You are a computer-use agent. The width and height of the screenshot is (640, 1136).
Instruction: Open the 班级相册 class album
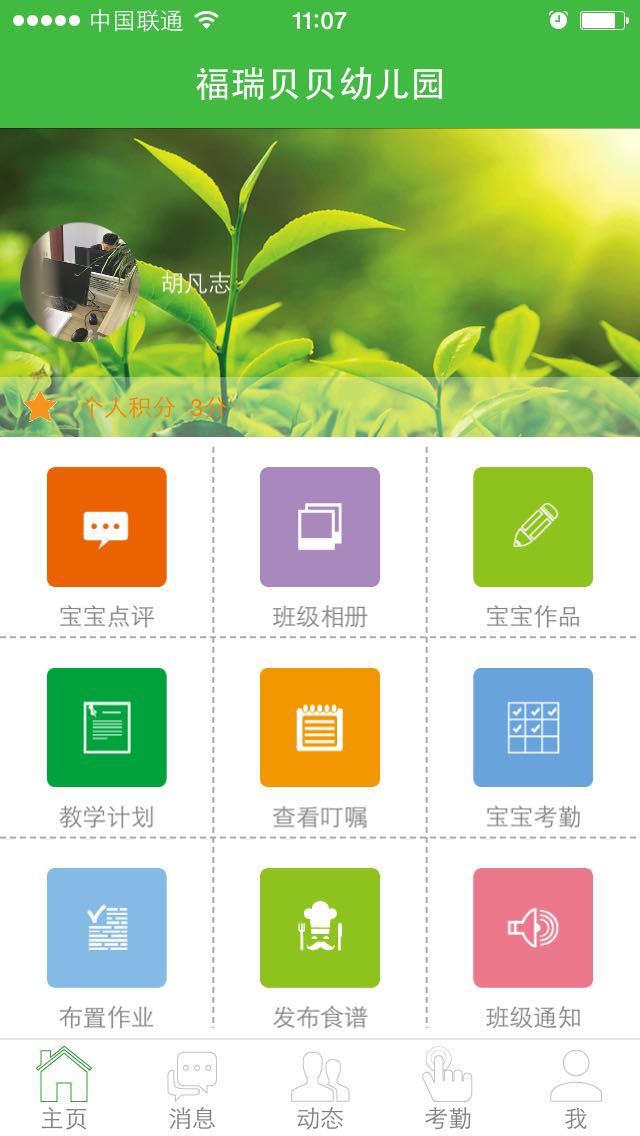(x=320, y=527)
